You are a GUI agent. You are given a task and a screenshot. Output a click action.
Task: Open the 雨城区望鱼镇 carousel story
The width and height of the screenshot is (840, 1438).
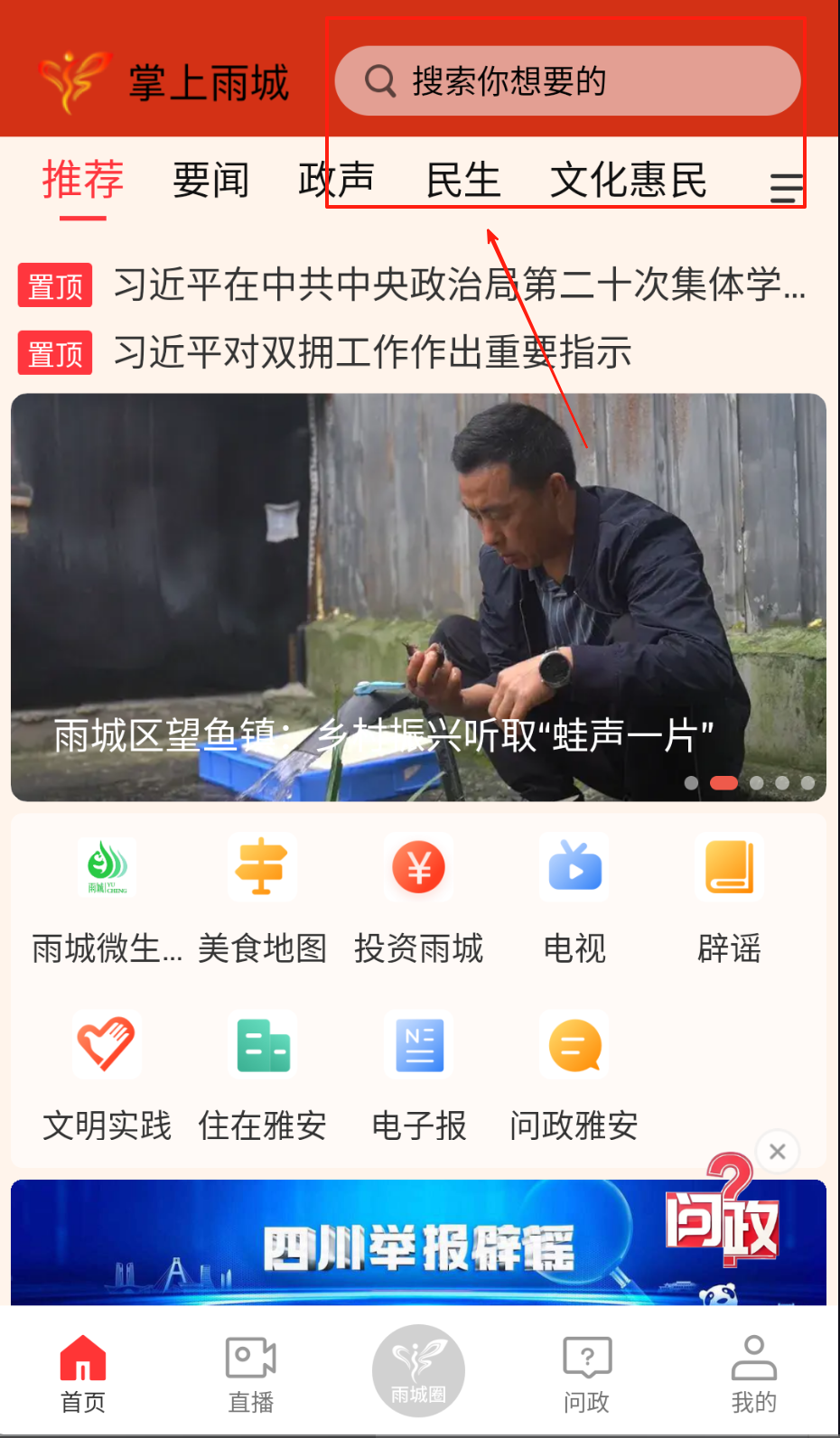[418, 597]
